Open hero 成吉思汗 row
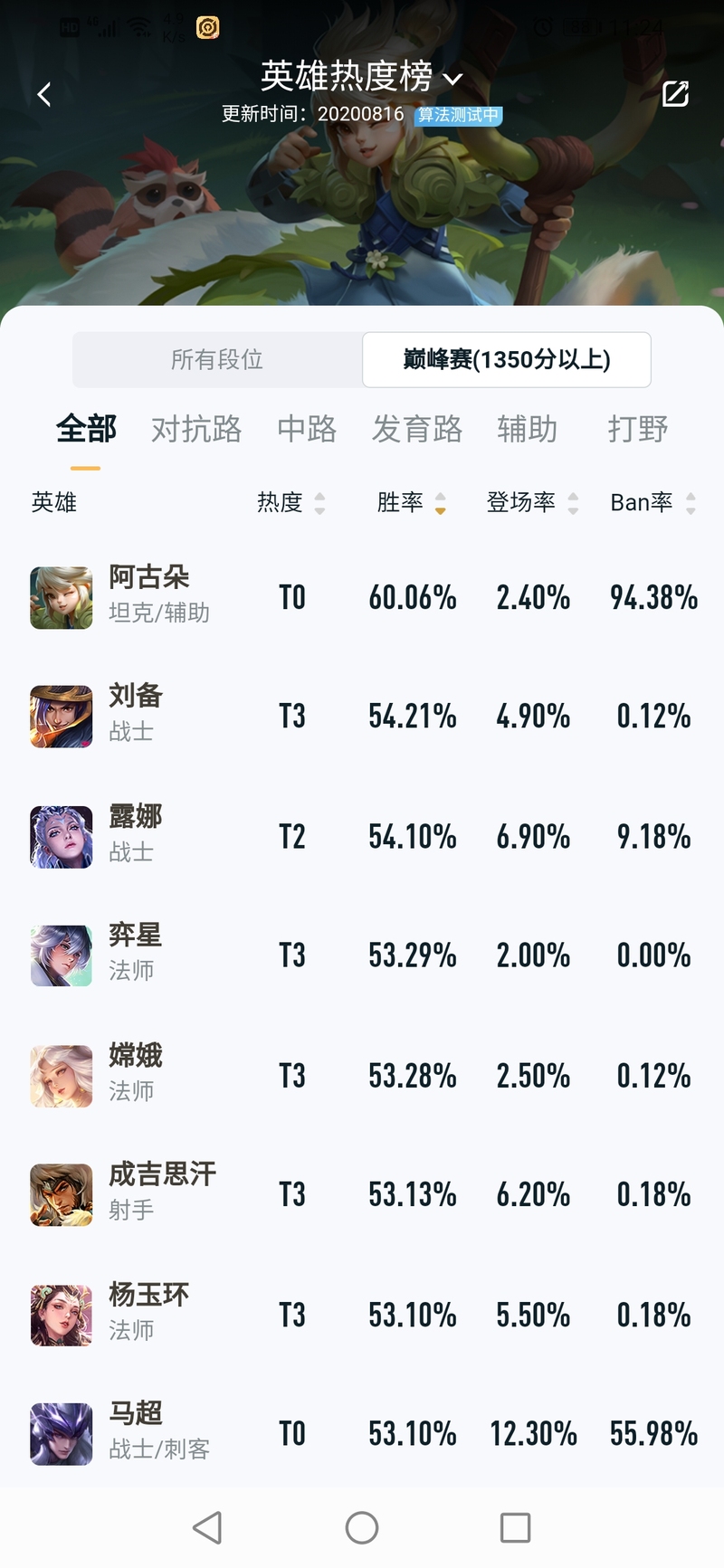The width and height of the screenshot is (724, 1568). coord(161,1194)
